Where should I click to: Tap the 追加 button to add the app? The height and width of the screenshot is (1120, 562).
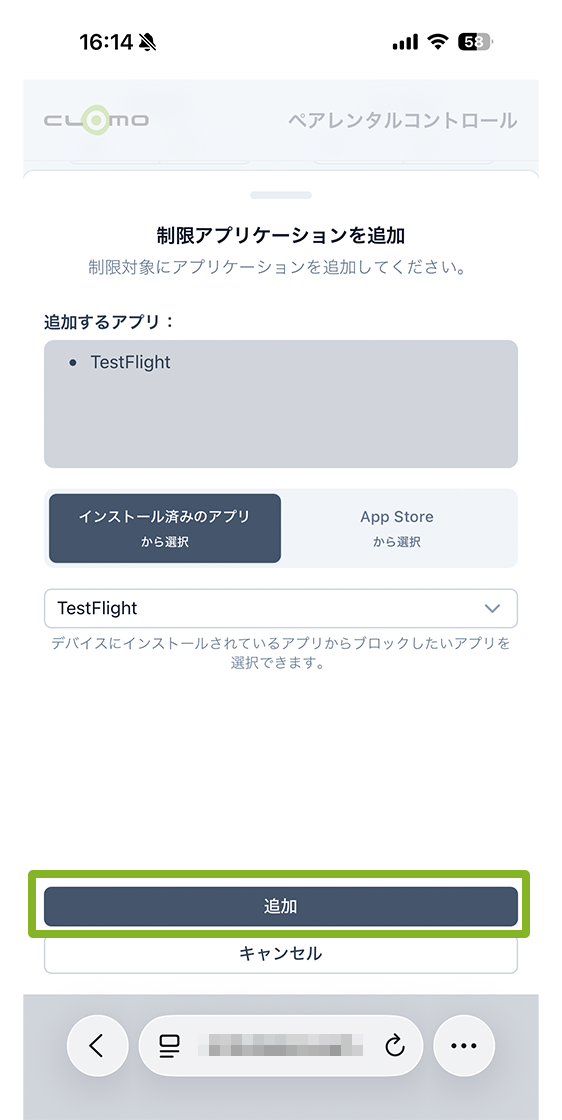click(281, 906)
